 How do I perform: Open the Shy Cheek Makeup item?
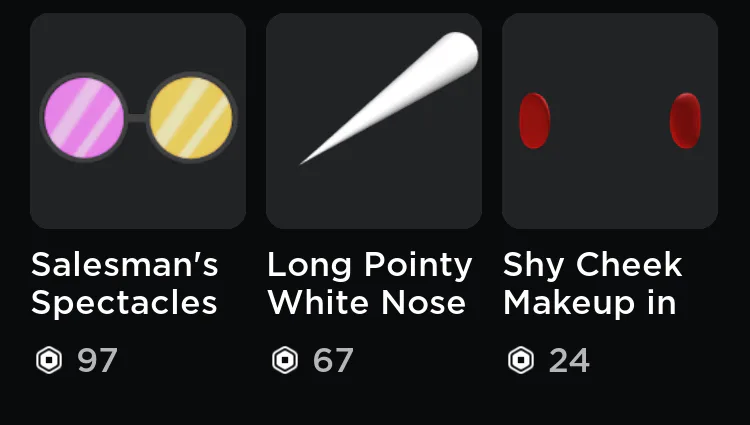[610, 121]
